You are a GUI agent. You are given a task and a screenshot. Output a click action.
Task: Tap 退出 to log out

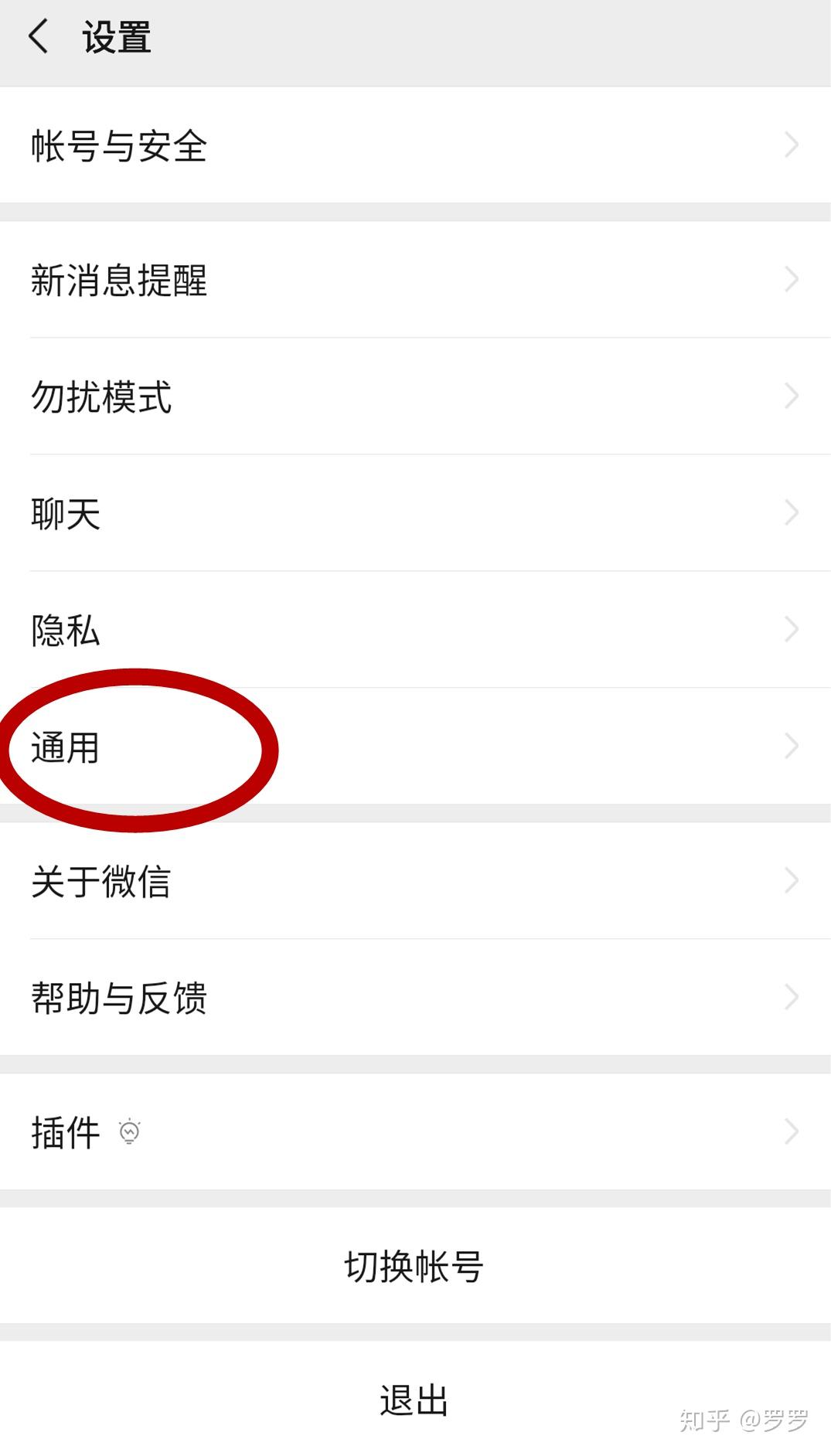[x=415, y=1400]
